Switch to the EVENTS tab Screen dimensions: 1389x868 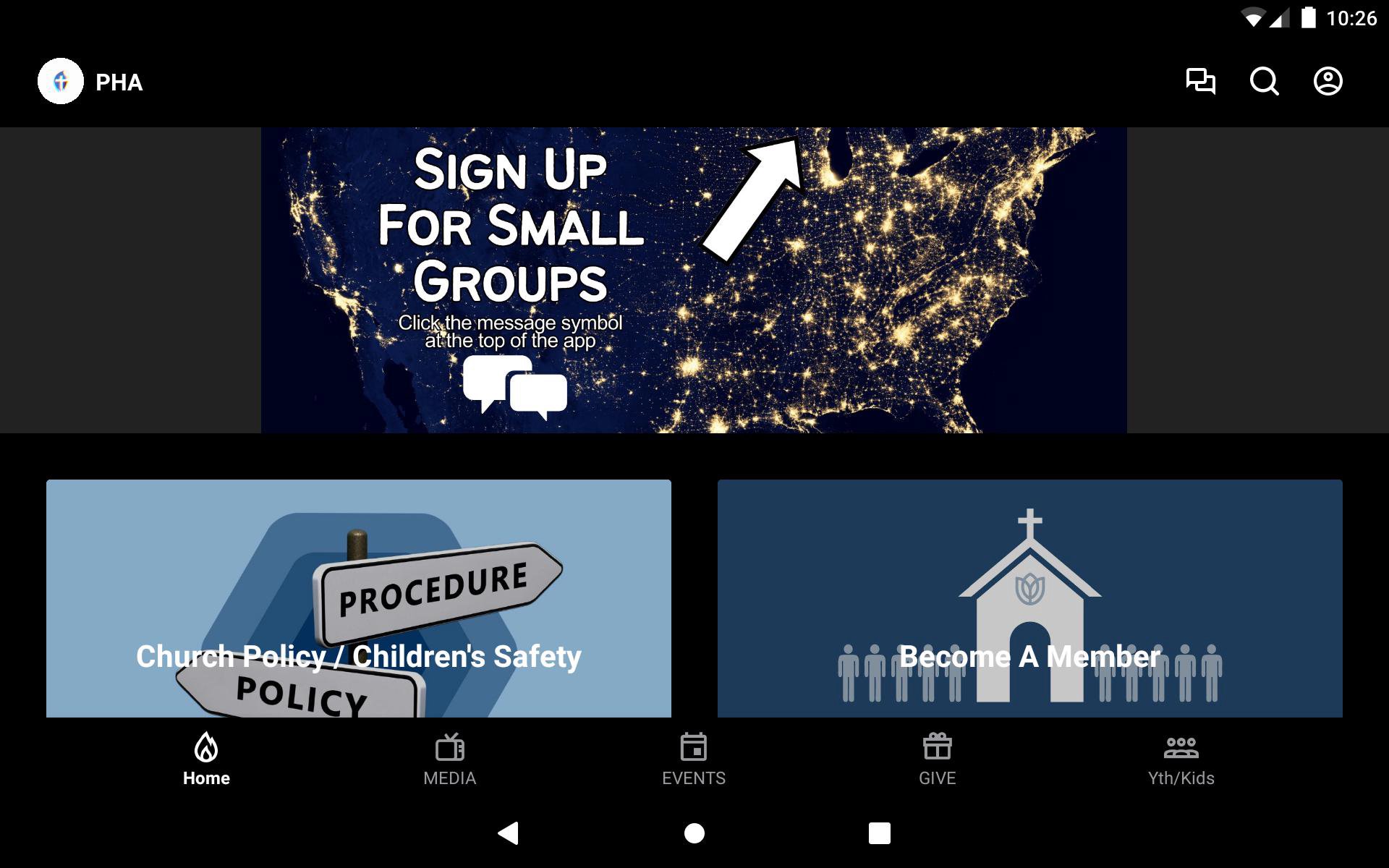[x=693, y=759]
